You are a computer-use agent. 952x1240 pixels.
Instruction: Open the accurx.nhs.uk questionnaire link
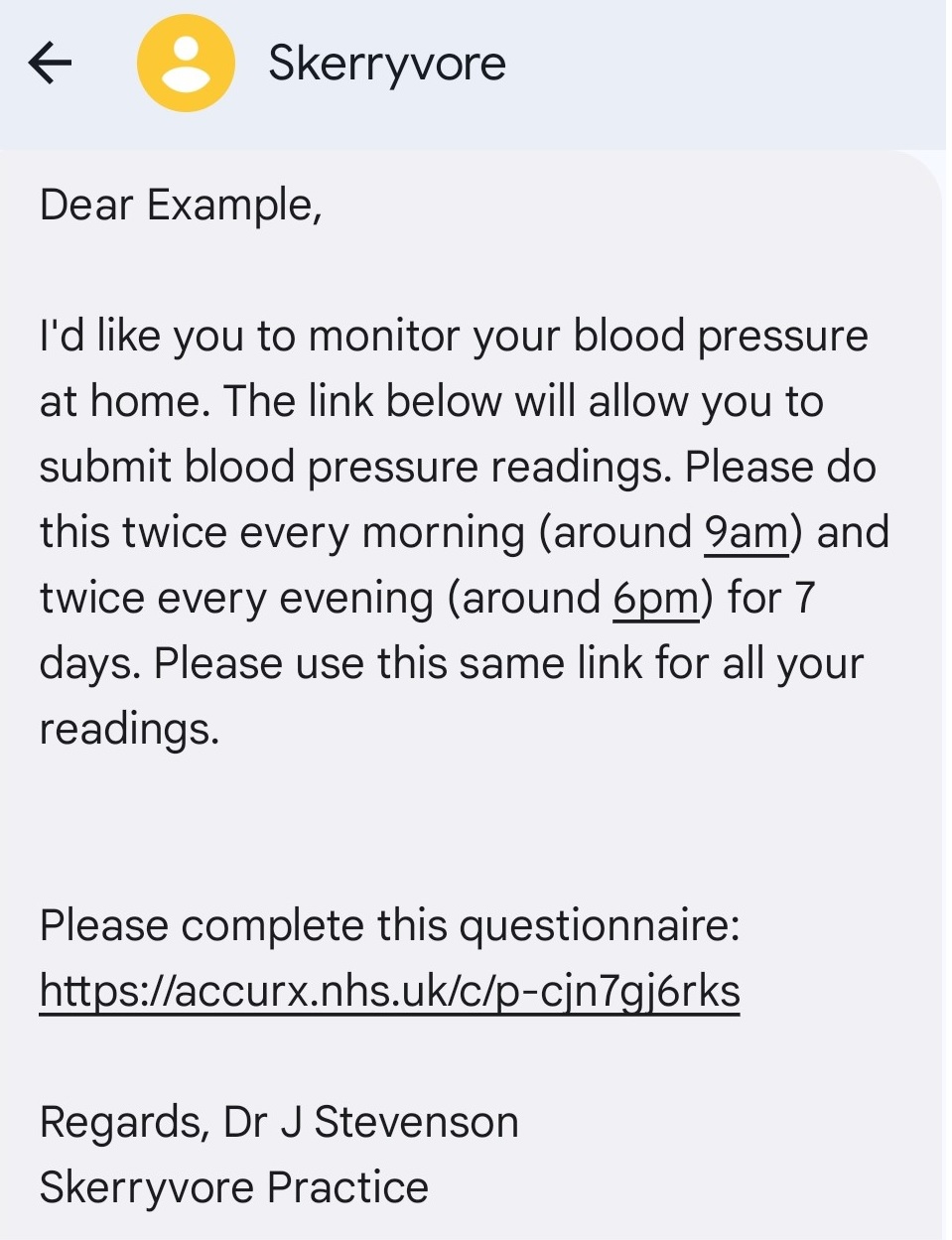389,991
